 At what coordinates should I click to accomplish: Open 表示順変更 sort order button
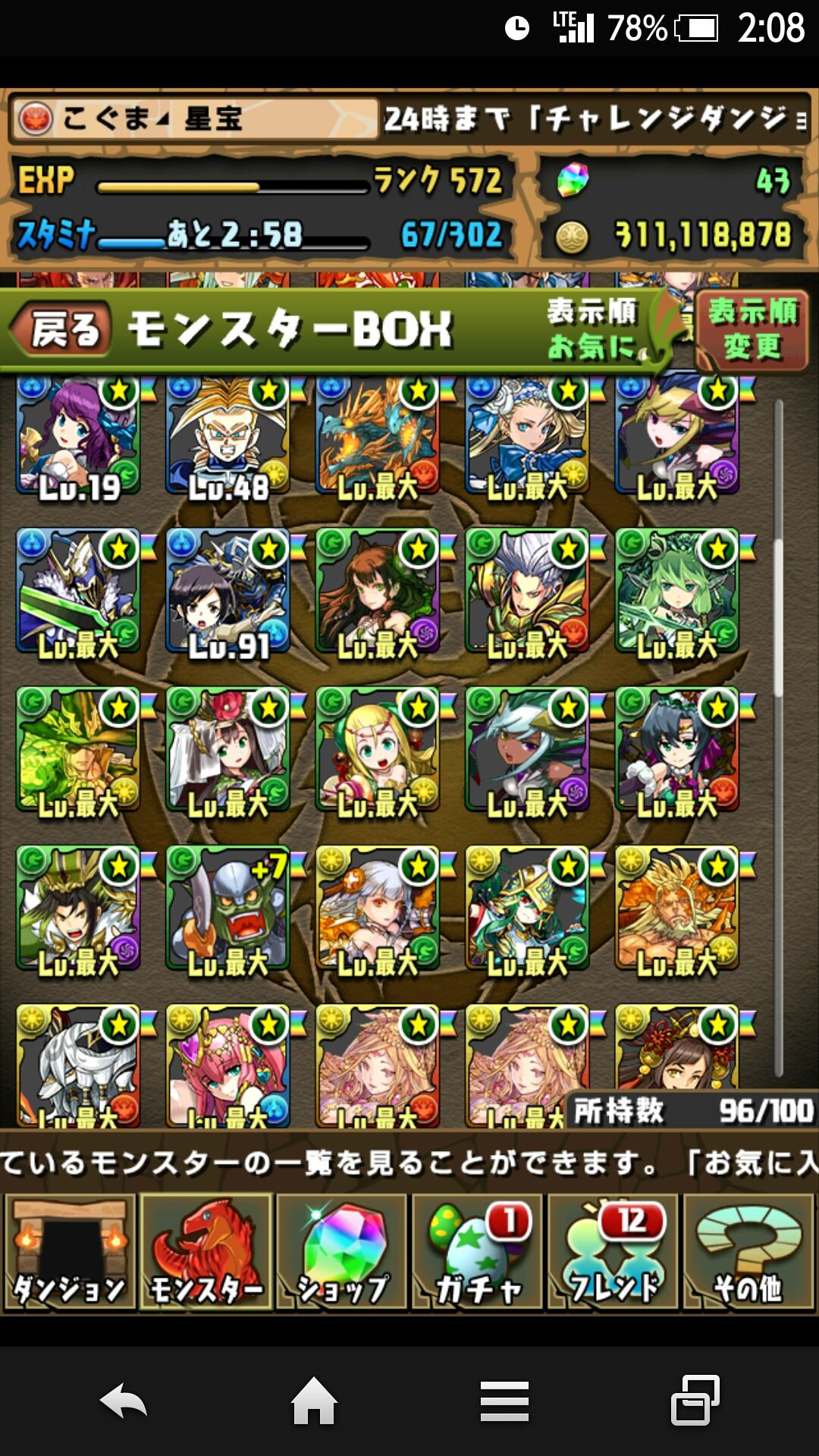coord(752,330)
